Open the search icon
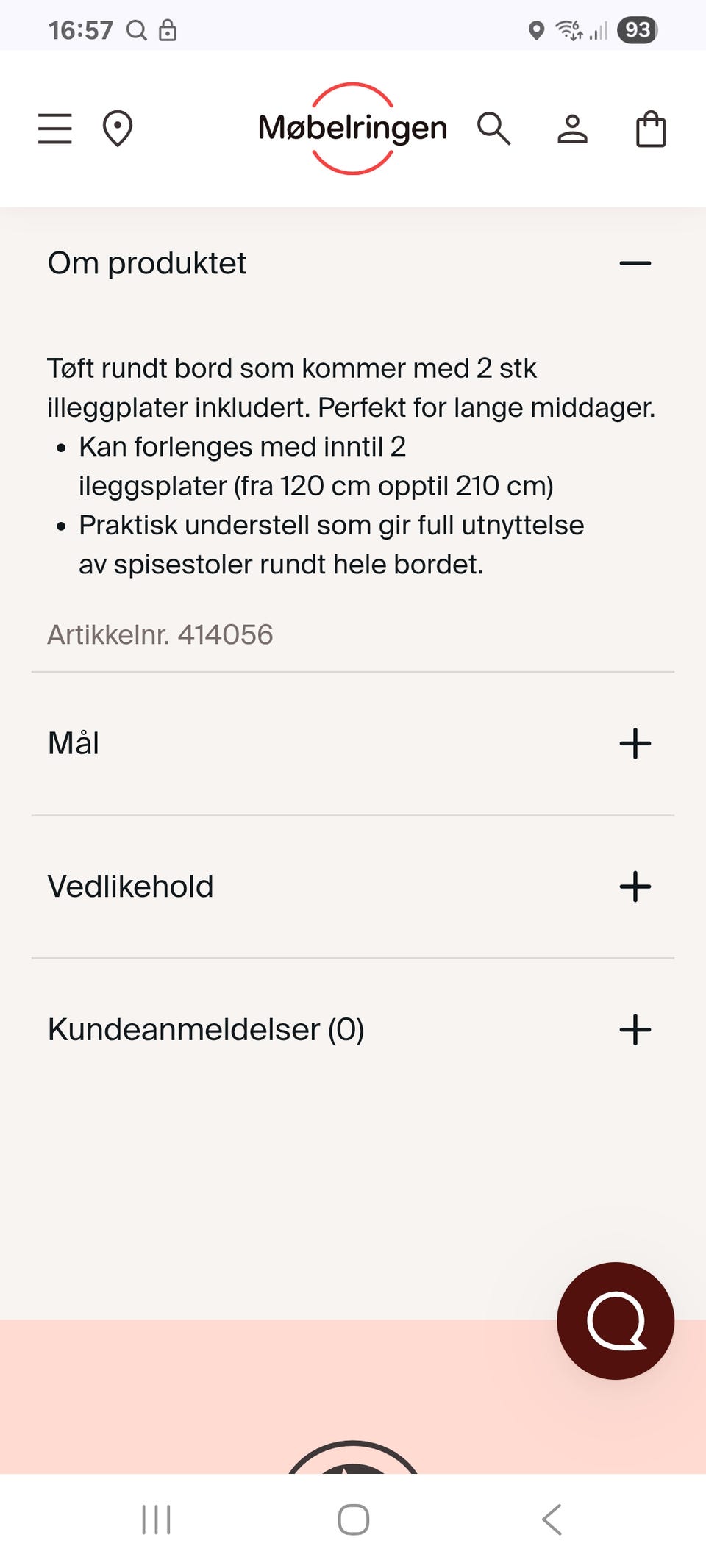The width and height of the screenshot is (706, 1568). [x=494, y=129]
